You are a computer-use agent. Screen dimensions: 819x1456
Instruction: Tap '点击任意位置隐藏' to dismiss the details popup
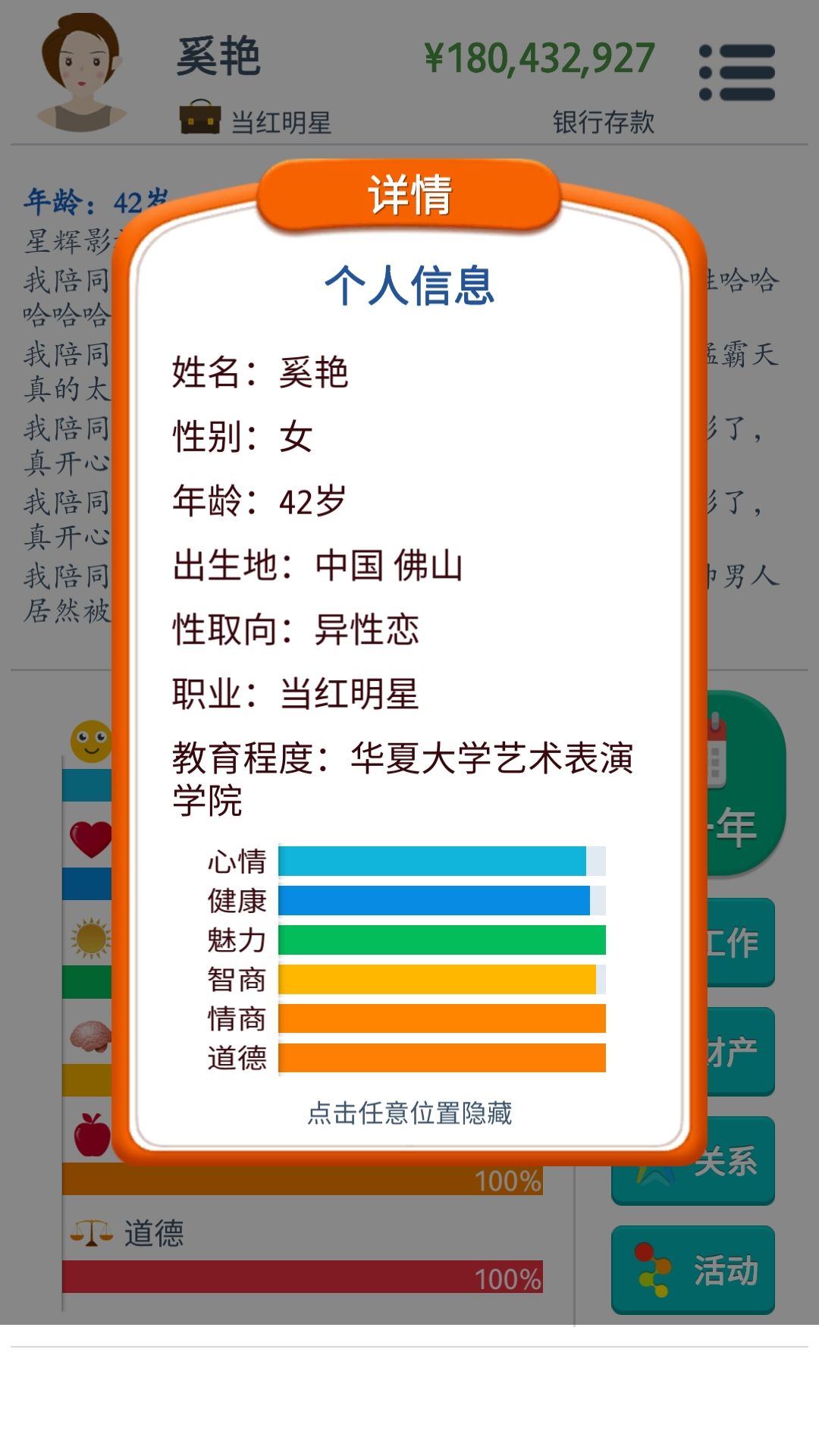409,1113
